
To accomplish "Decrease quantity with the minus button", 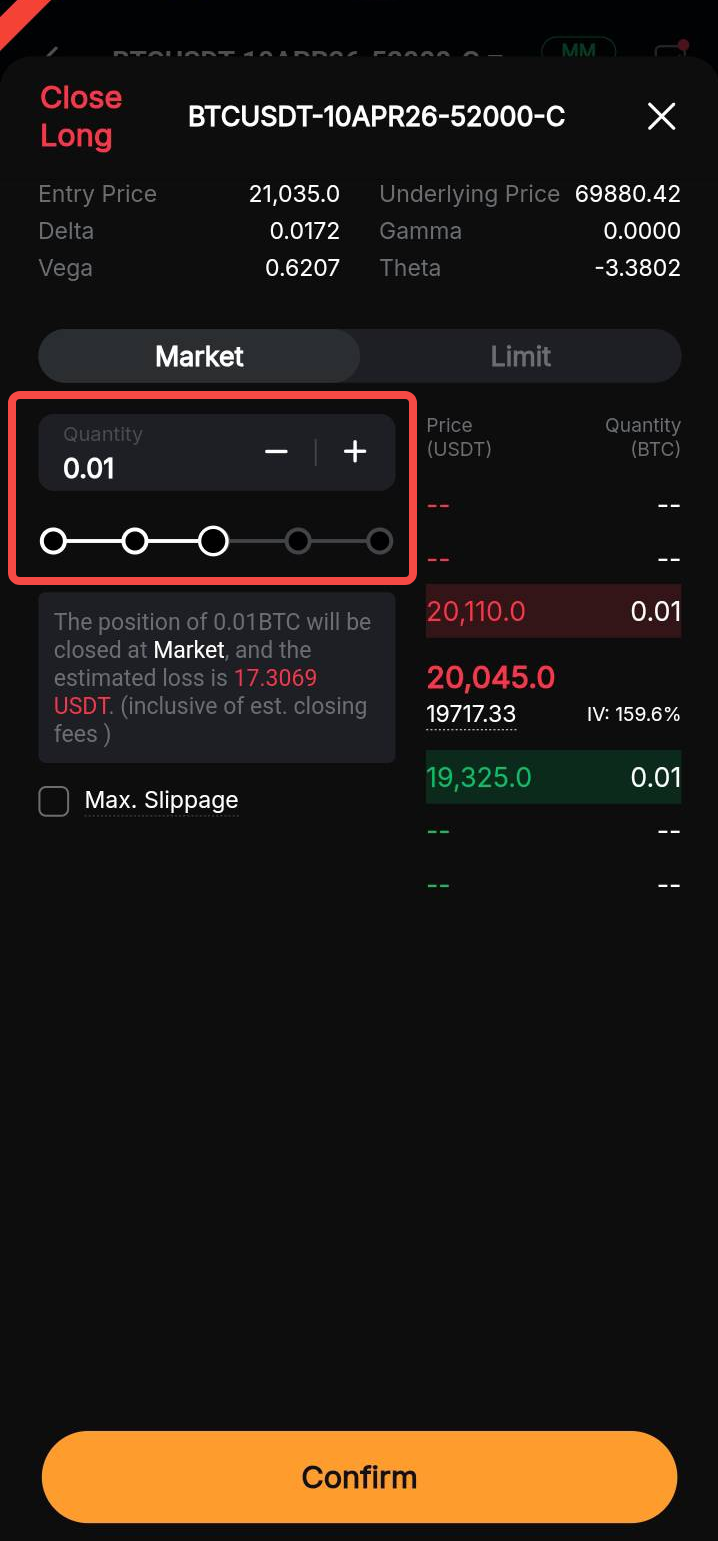I will [276, 452].
